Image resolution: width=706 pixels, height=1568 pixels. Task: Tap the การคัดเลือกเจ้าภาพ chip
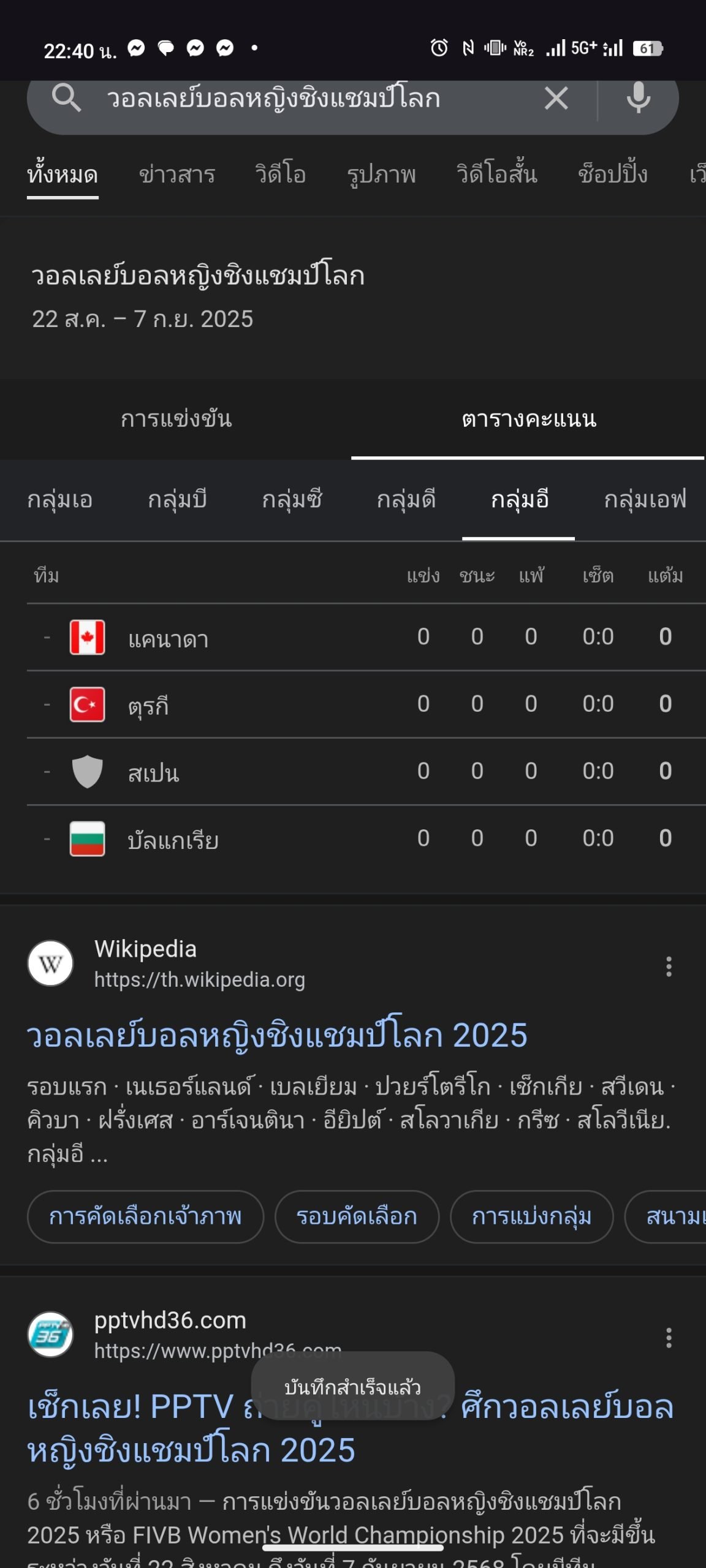click(x=145, y=1217)
